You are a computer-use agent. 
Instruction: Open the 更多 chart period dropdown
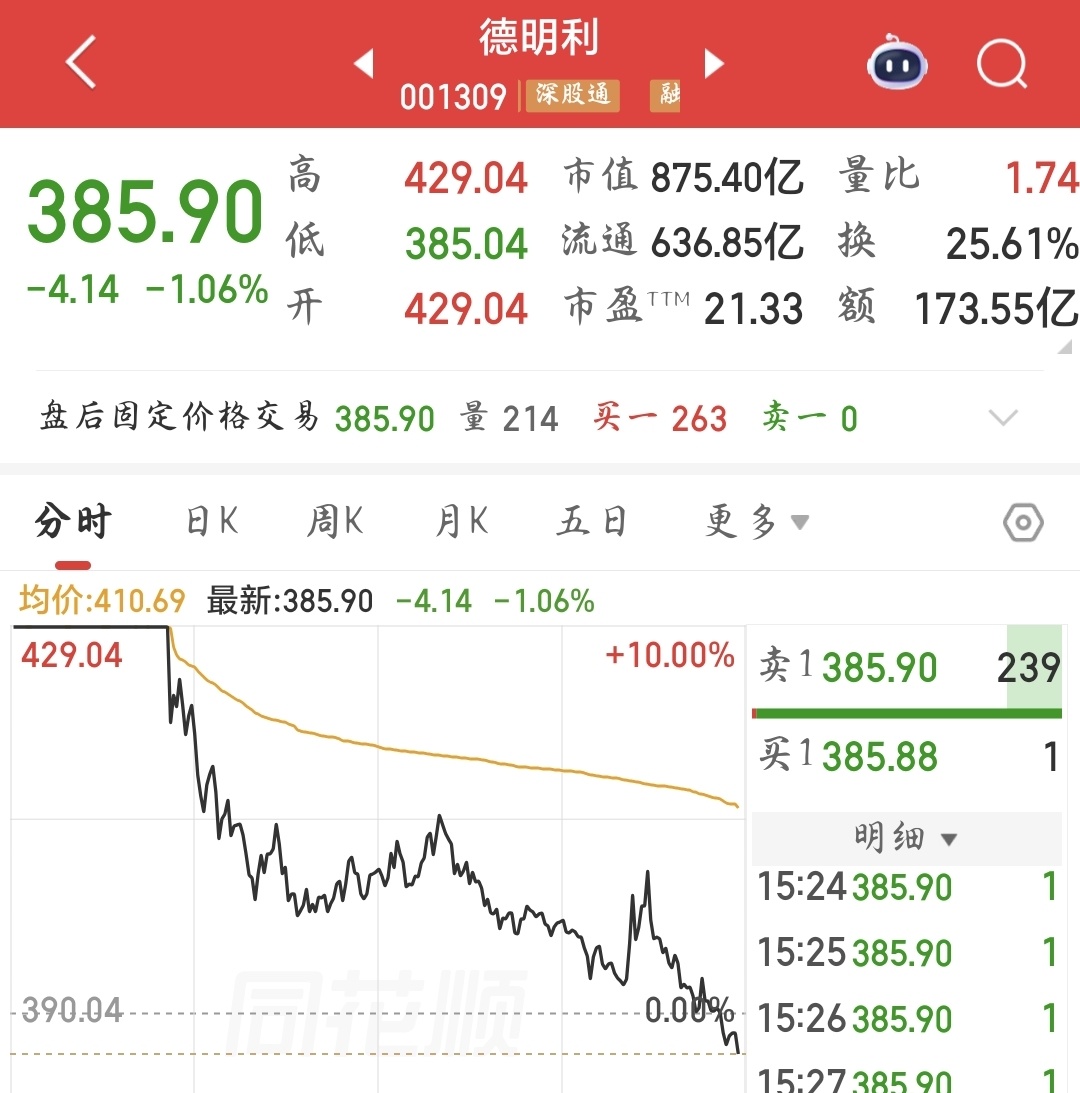(x=756, y=521)
